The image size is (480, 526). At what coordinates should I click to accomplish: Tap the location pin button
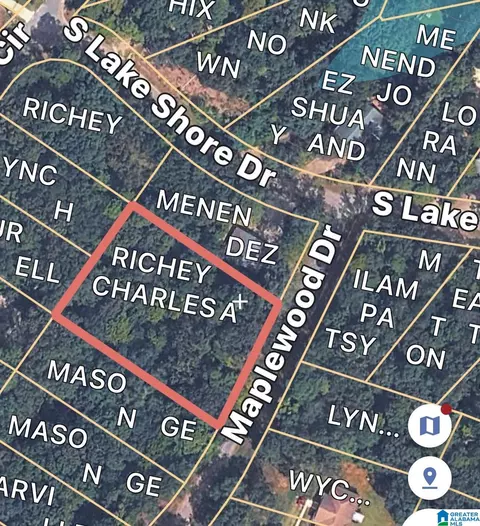[x=430, y=478]
